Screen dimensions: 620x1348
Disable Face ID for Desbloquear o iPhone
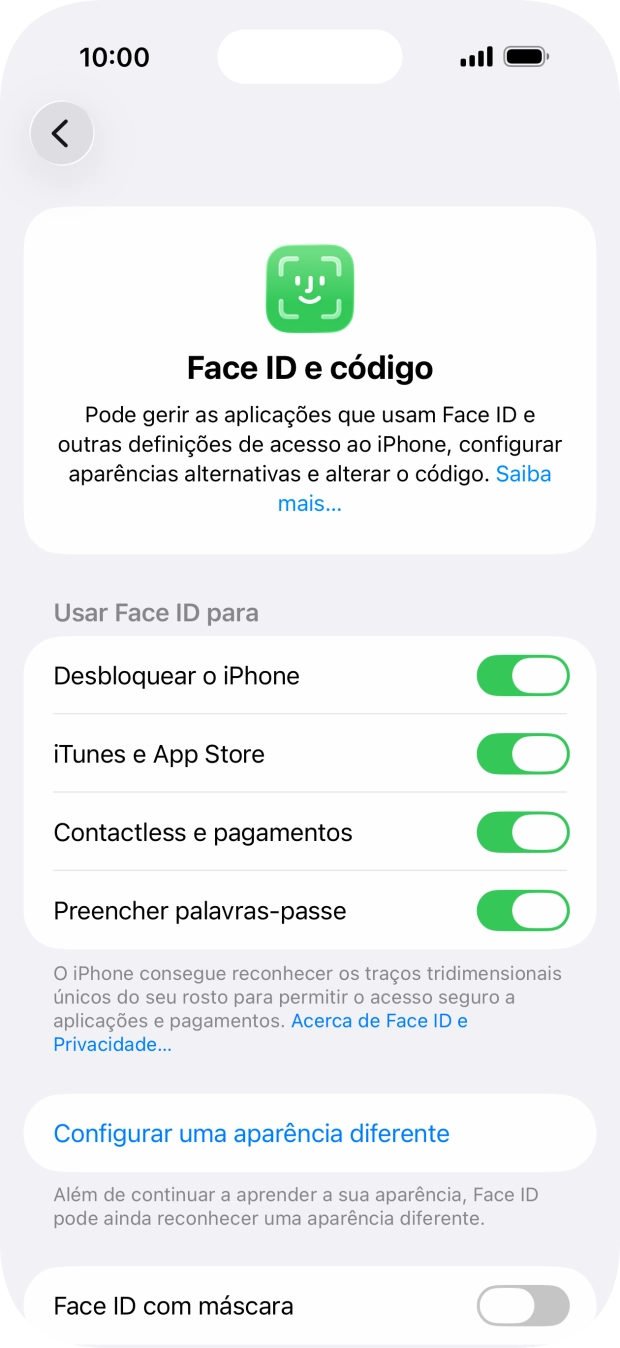click(522, 676)
